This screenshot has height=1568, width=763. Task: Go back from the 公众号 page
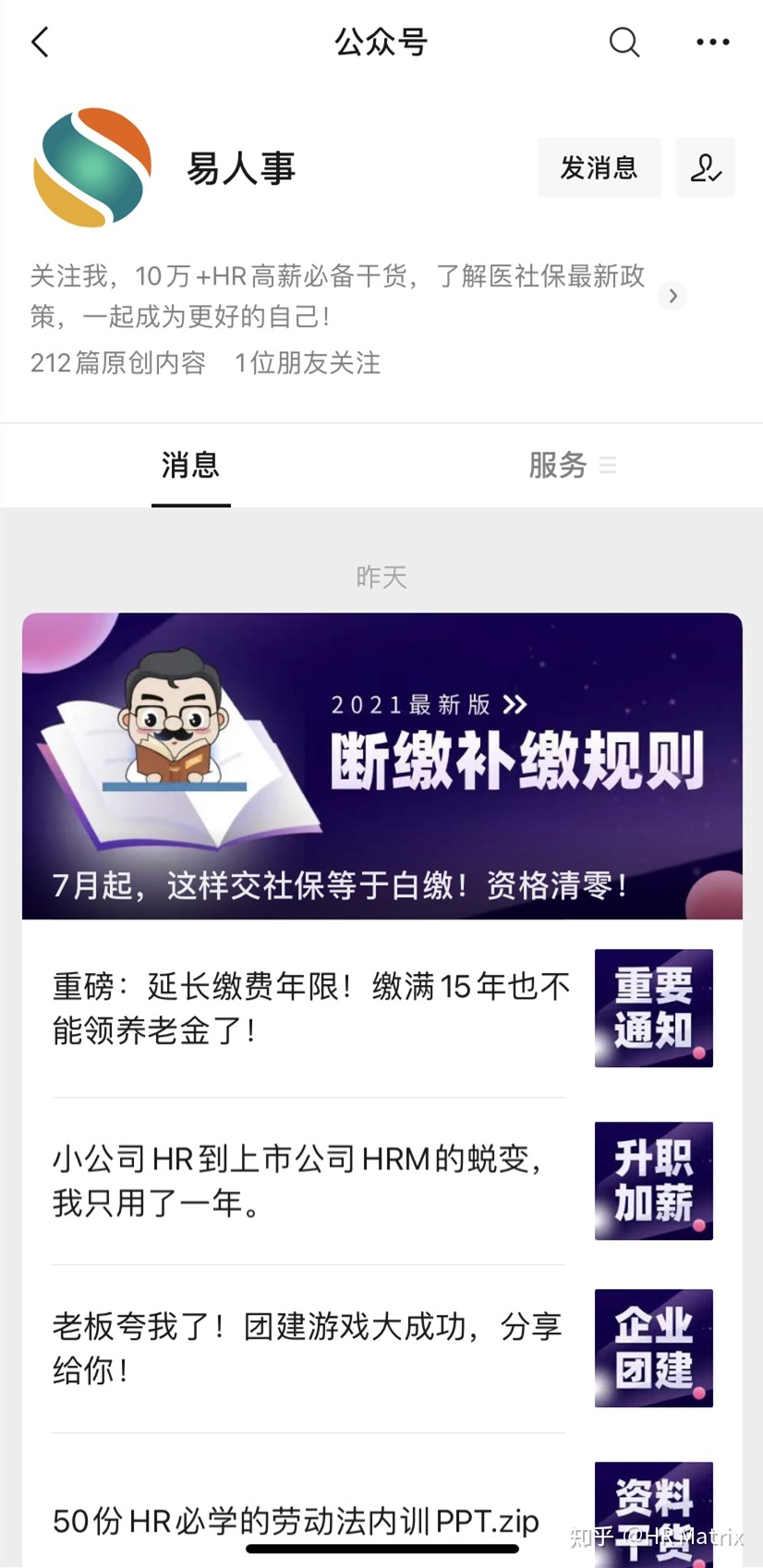pyautogui.click(x=41, y=43)
